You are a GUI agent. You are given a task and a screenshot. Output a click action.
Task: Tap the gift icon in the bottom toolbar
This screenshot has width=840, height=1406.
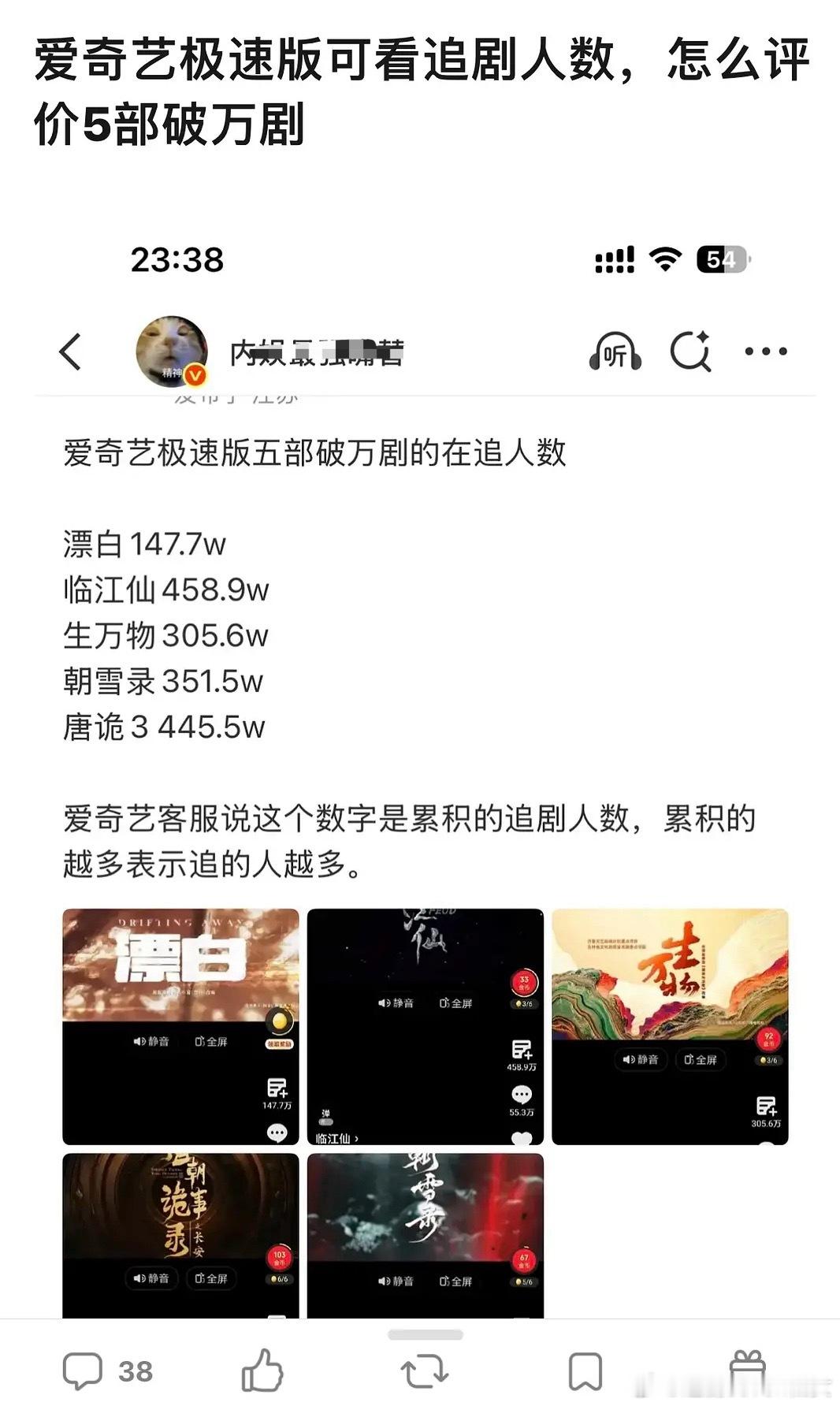(745, 1366)
